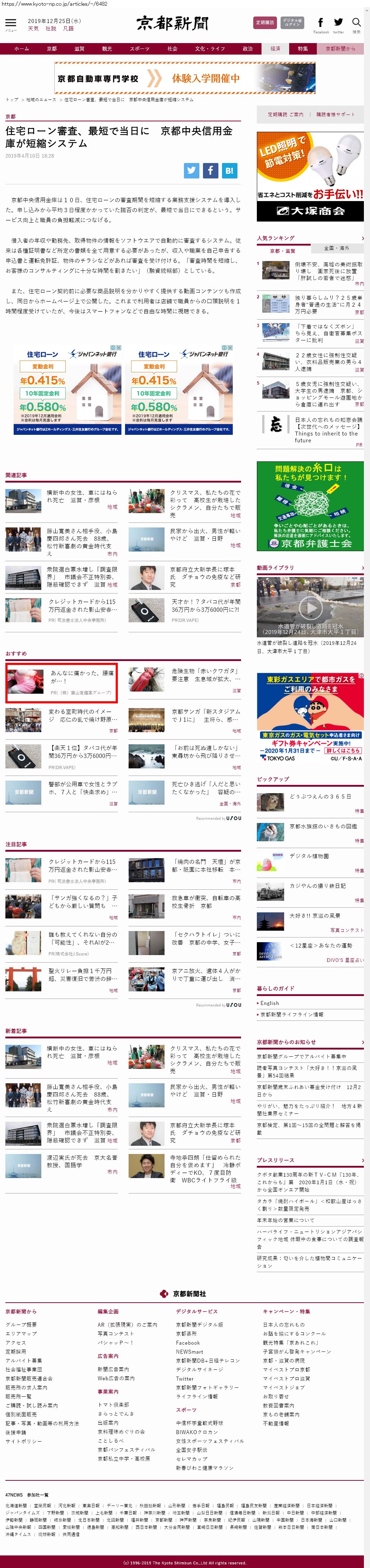Open デジタル版ログイン button
Image resolution: width=370 pixels, height=1568 pixels.
[x=292, y=23]
